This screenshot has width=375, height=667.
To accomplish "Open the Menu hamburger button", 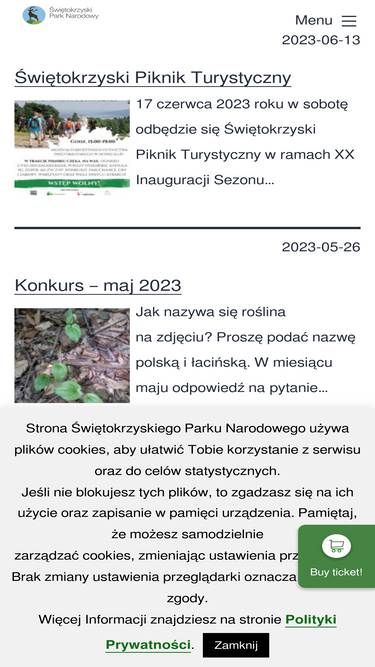I will [326, 20].
